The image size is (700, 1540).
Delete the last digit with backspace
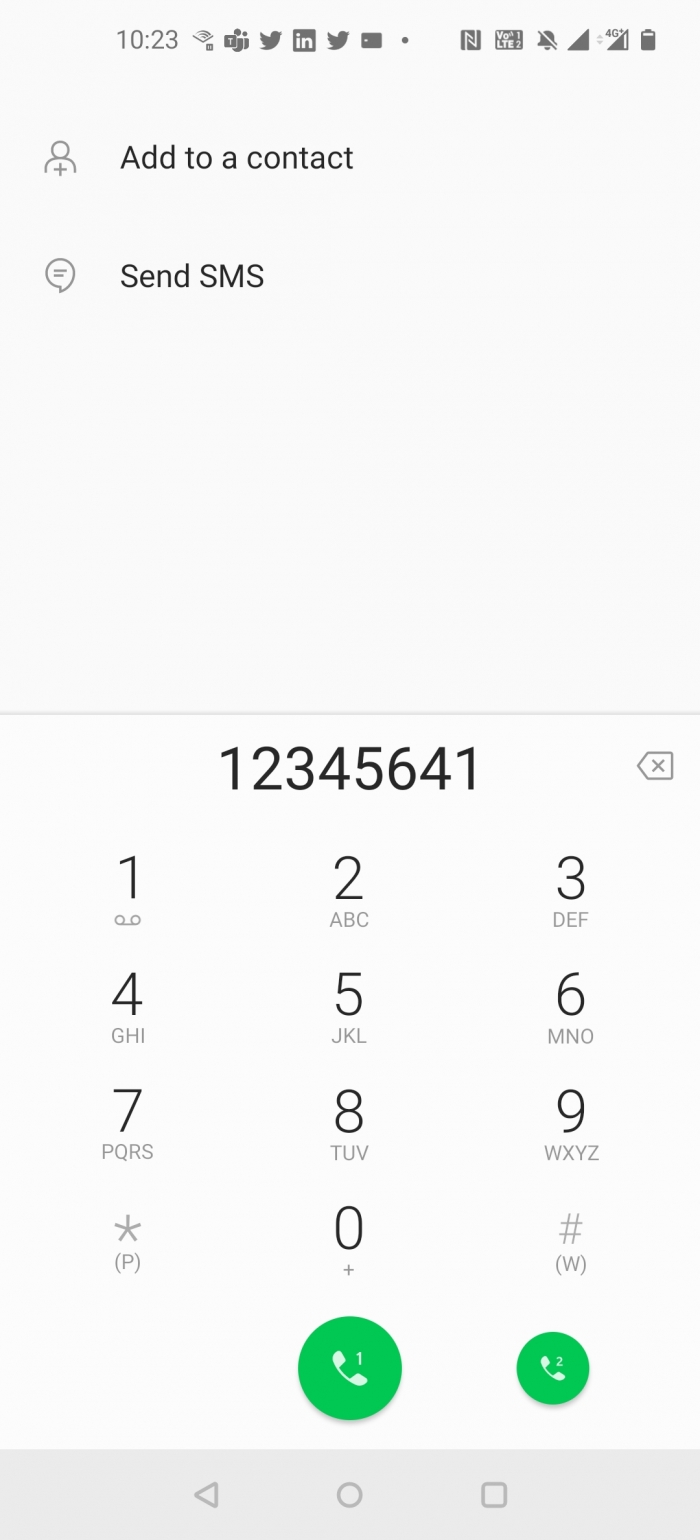(655, 767)
